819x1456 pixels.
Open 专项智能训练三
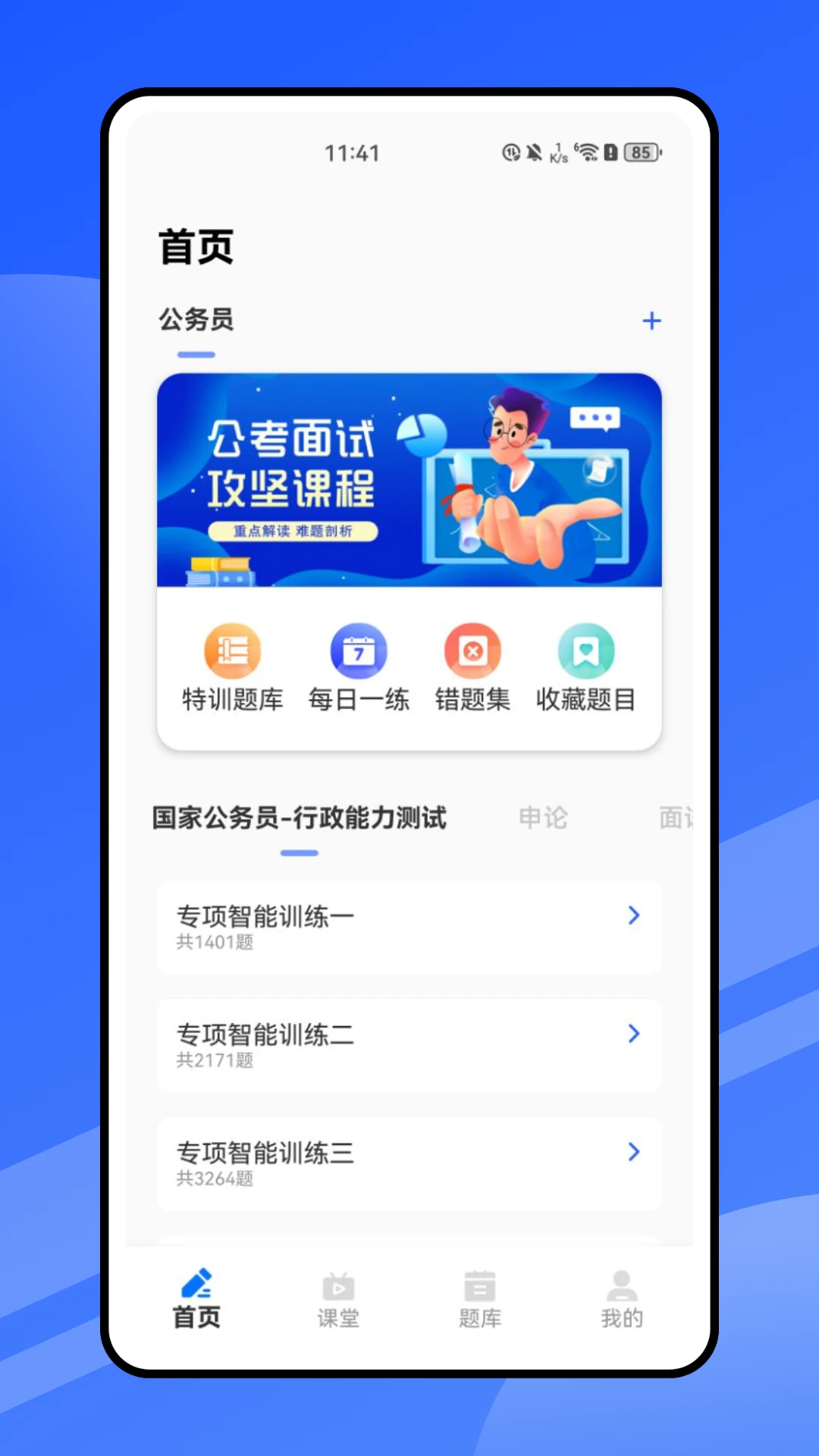409,1163
